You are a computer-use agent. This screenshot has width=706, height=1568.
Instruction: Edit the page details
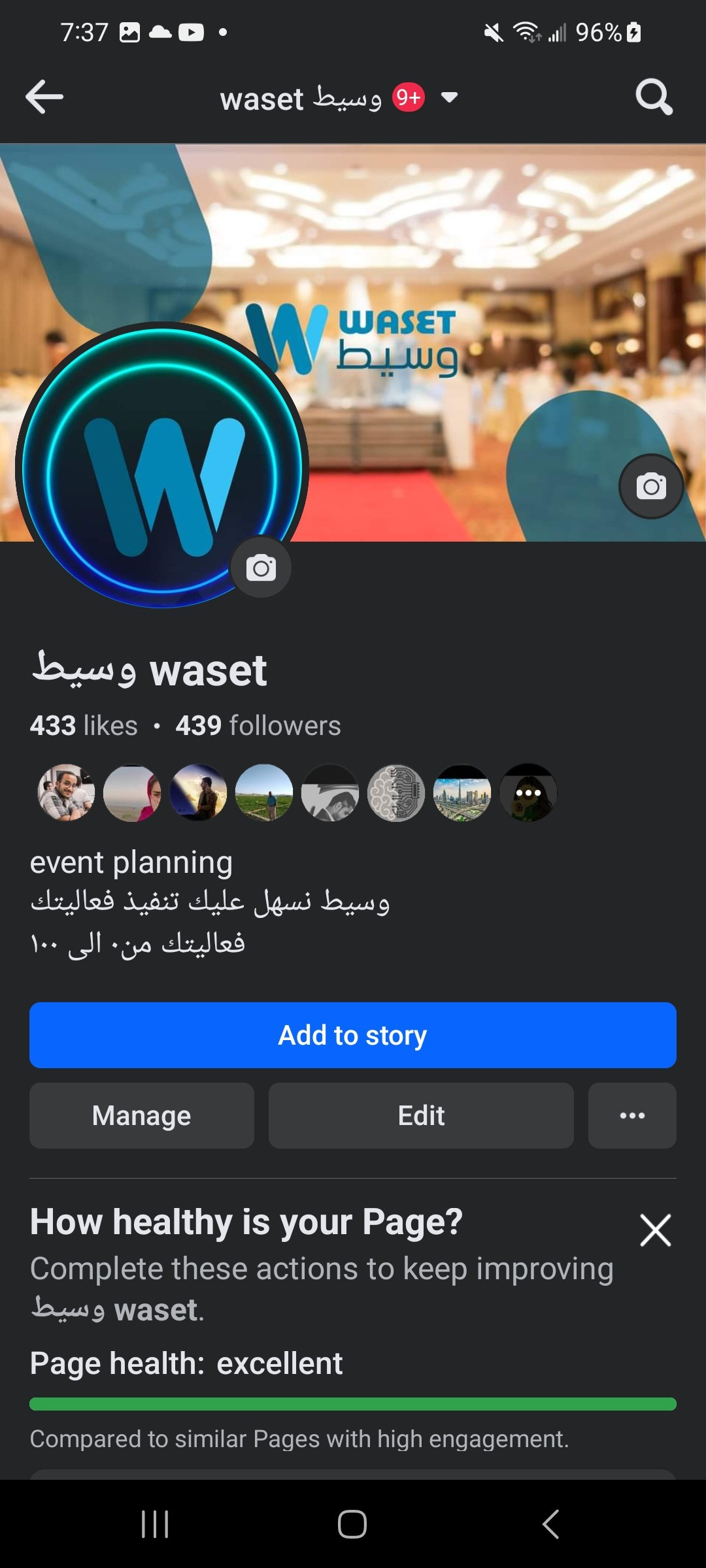point(421,1115)
